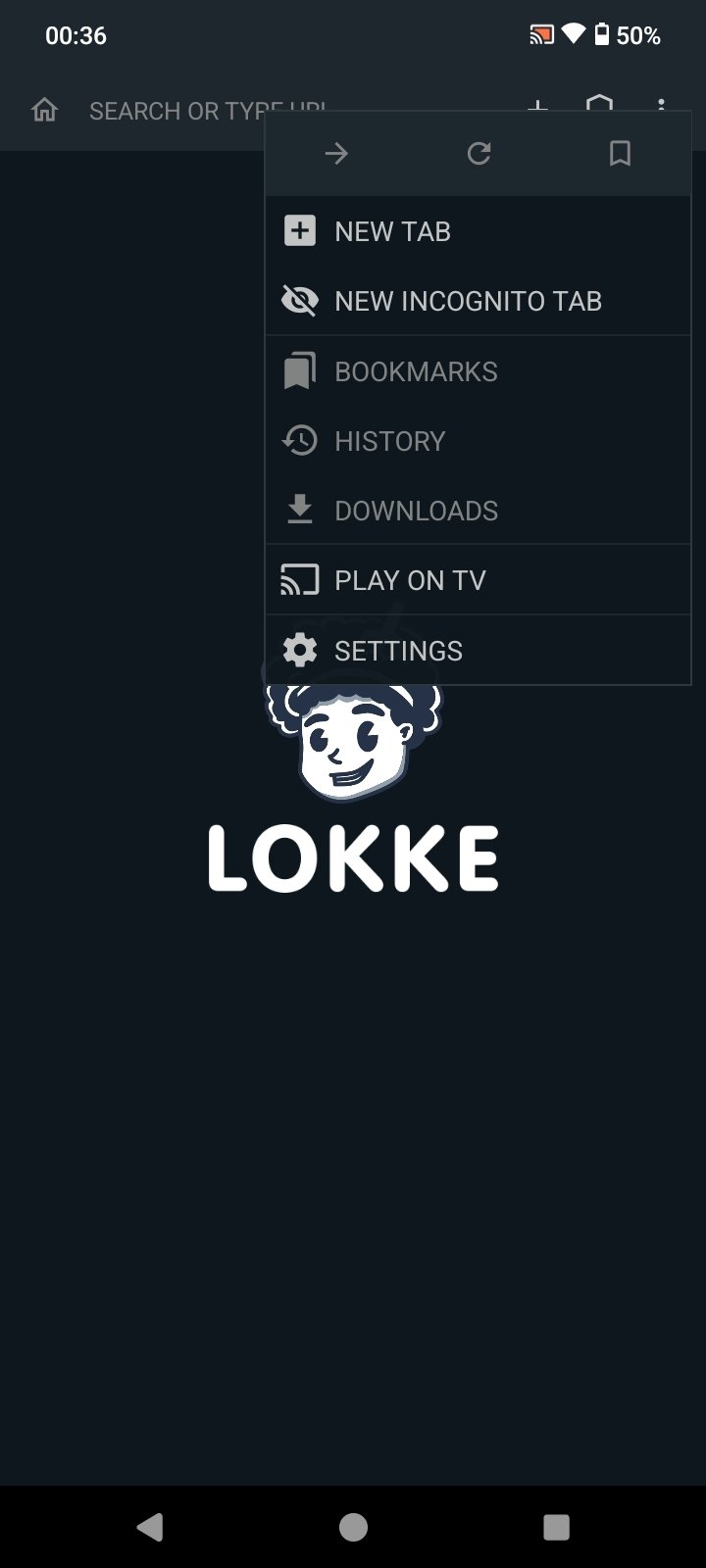
Task: Open a New Tab
Action: (x=392, y=231)
